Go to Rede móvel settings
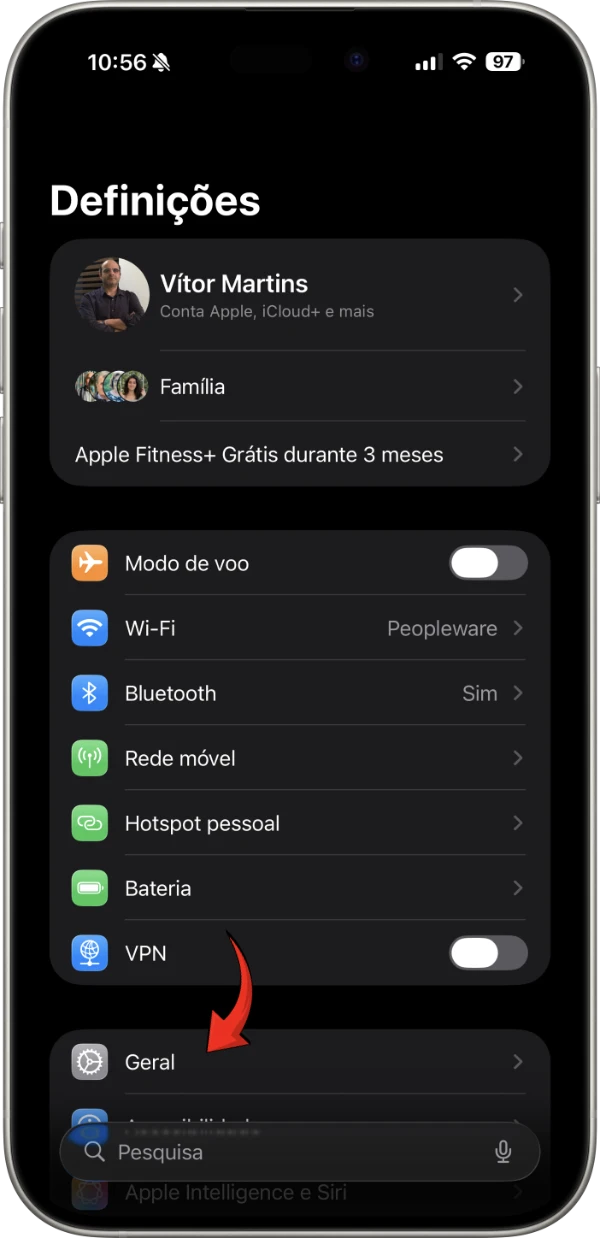 pos(298,759)
